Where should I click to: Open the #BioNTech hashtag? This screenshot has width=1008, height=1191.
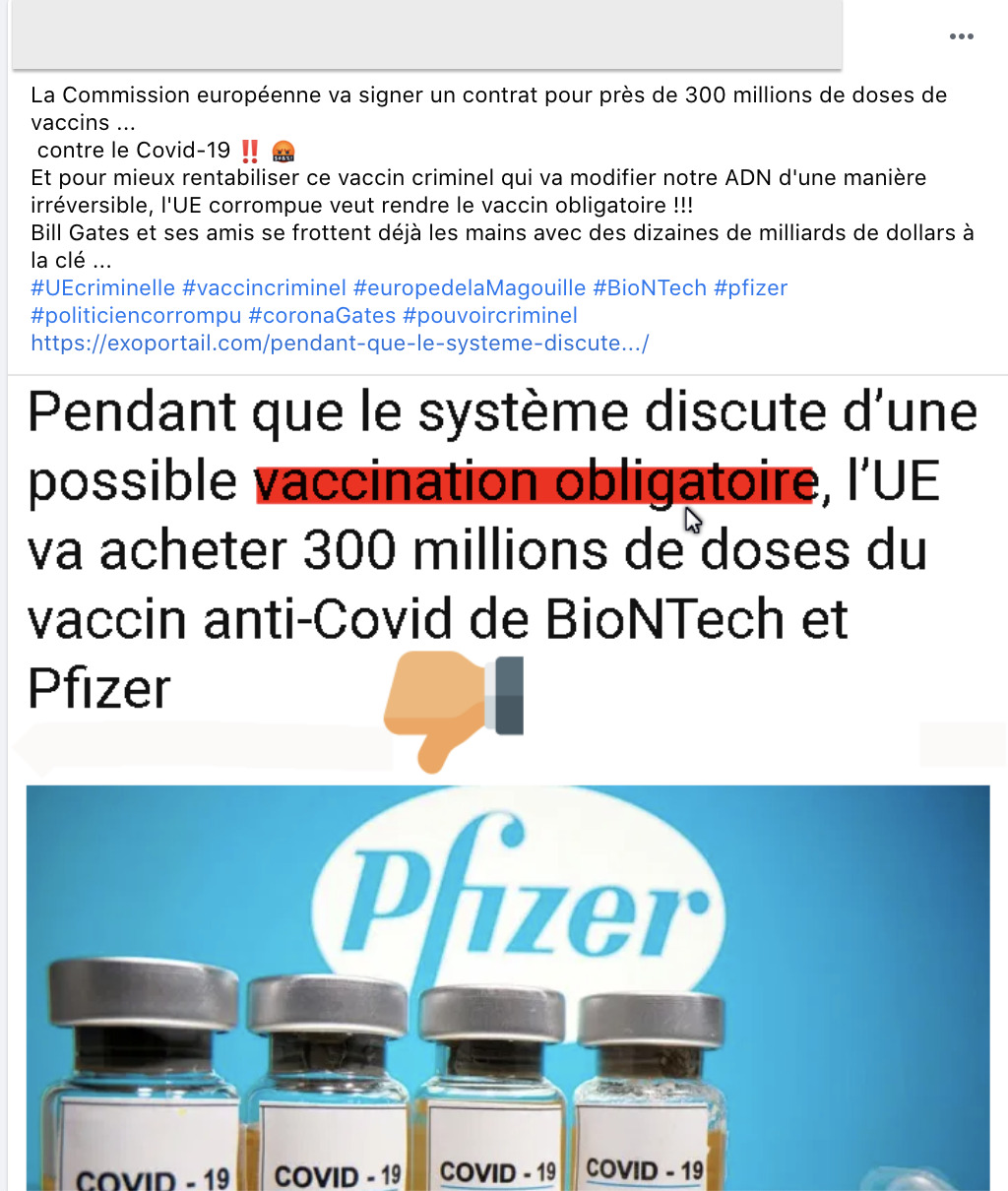click(x=649, y=288)
